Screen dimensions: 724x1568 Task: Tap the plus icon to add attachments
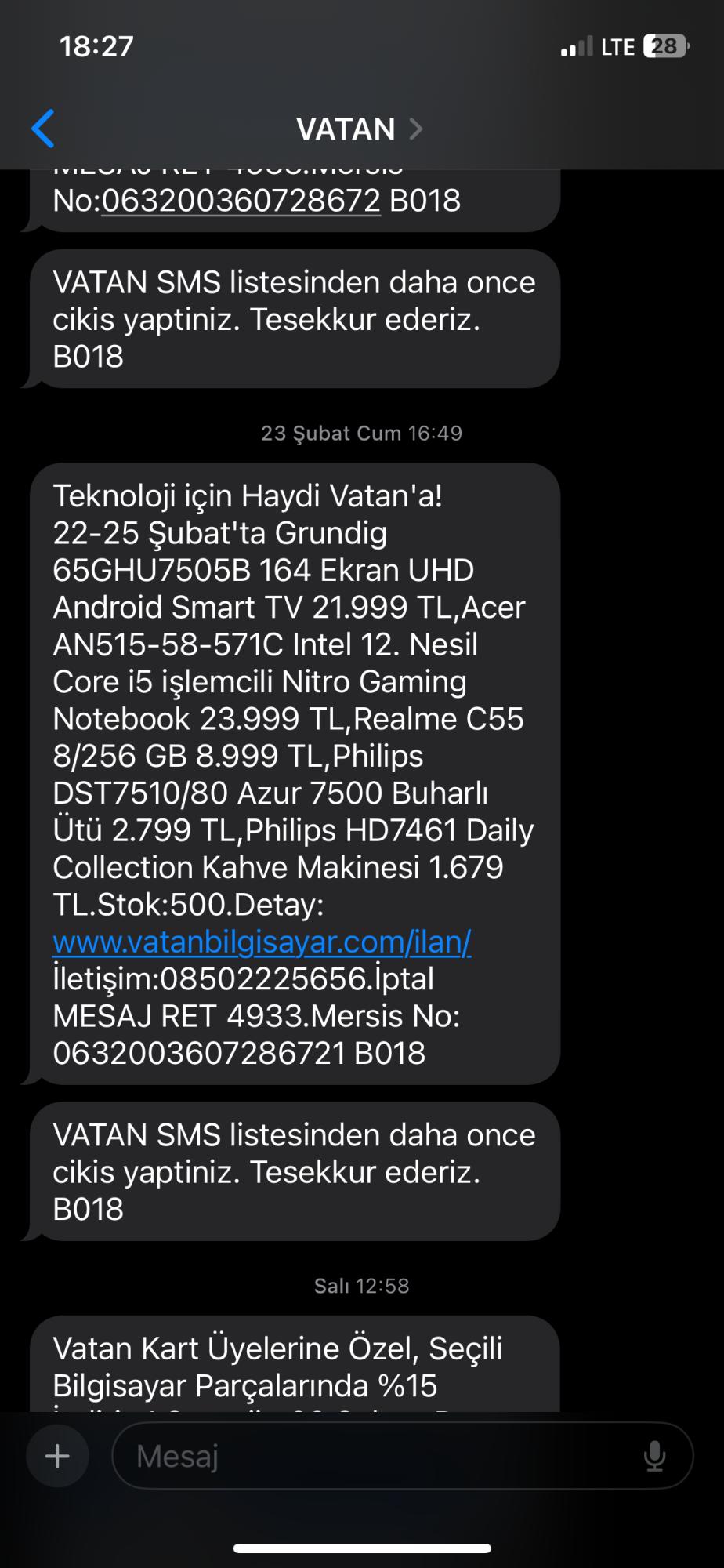tap(56, 1455)
